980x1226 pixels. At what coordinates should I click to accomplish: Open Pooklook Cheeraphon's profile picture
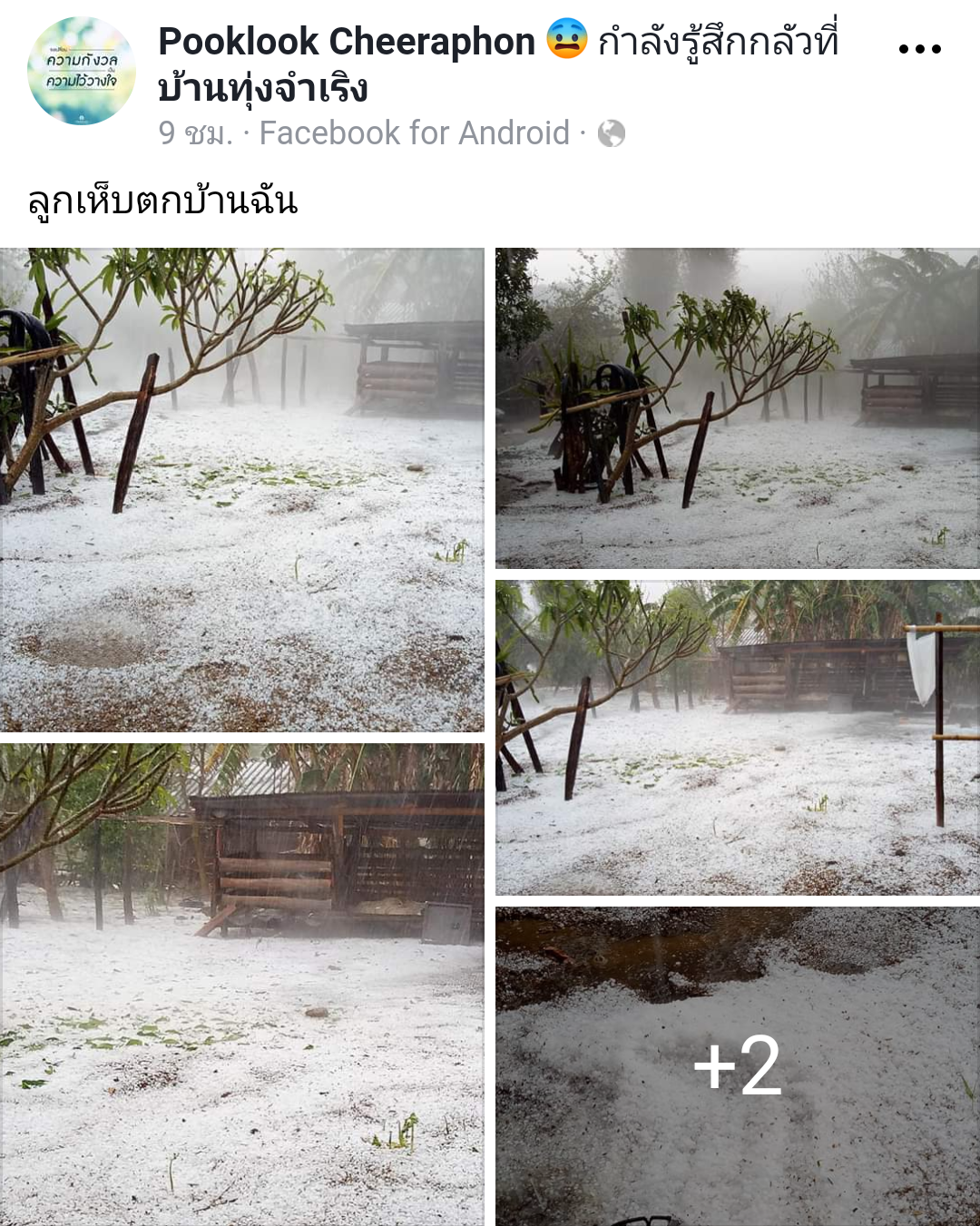[x=82, y=71]
